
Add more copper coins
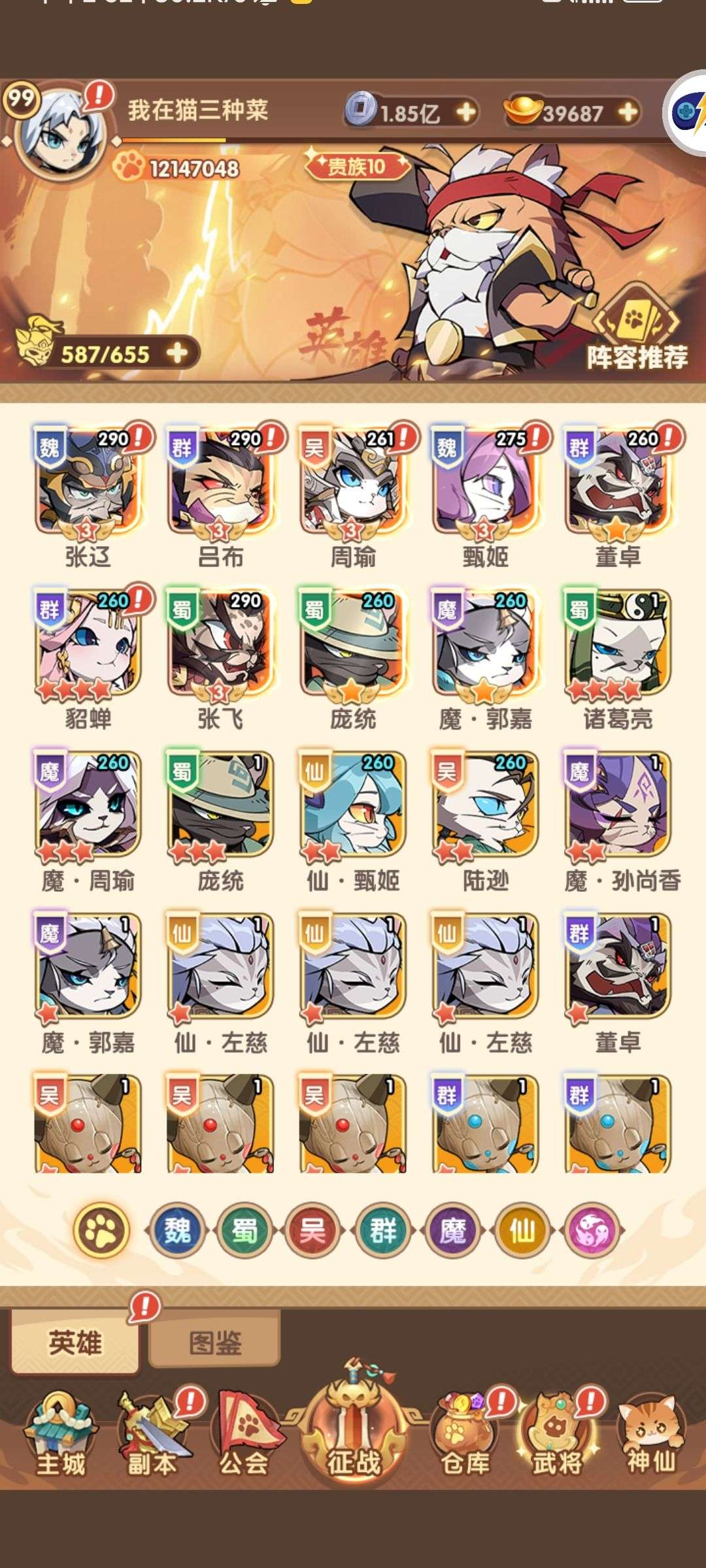click(x=466, y=112)
